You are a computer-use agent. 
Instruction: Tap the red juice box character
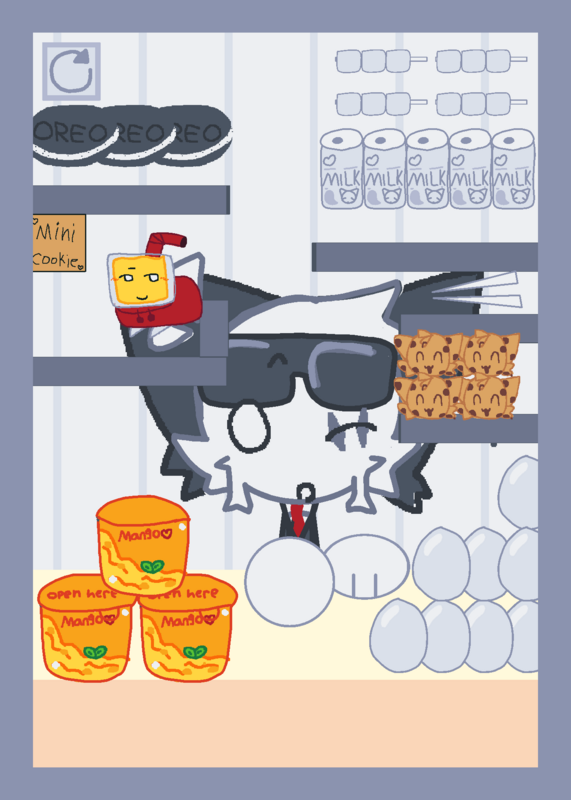coord(155,280)
